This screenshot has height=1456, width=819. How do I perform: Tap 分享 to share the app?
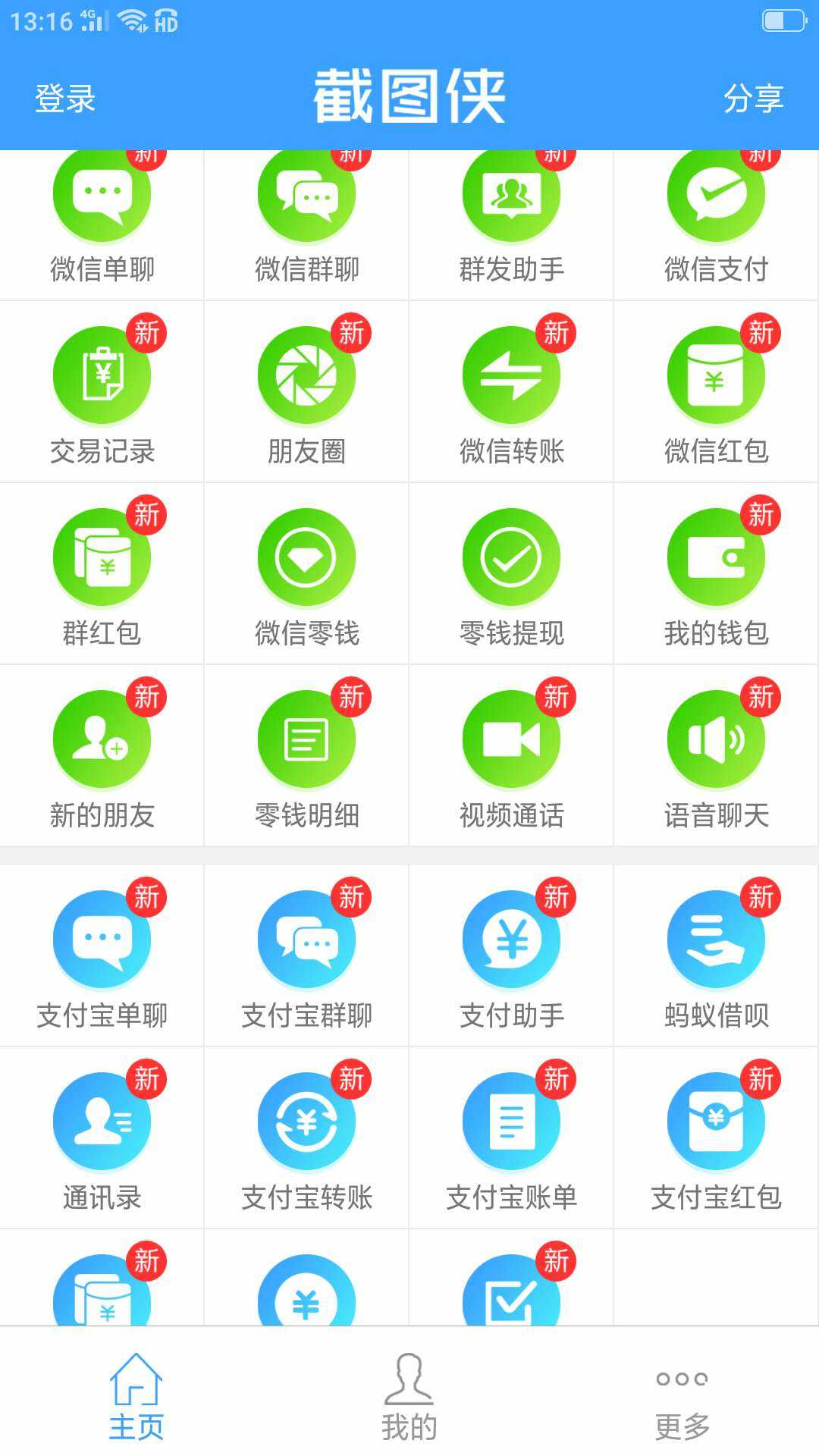pyautogui.click(x=753, y=99)
